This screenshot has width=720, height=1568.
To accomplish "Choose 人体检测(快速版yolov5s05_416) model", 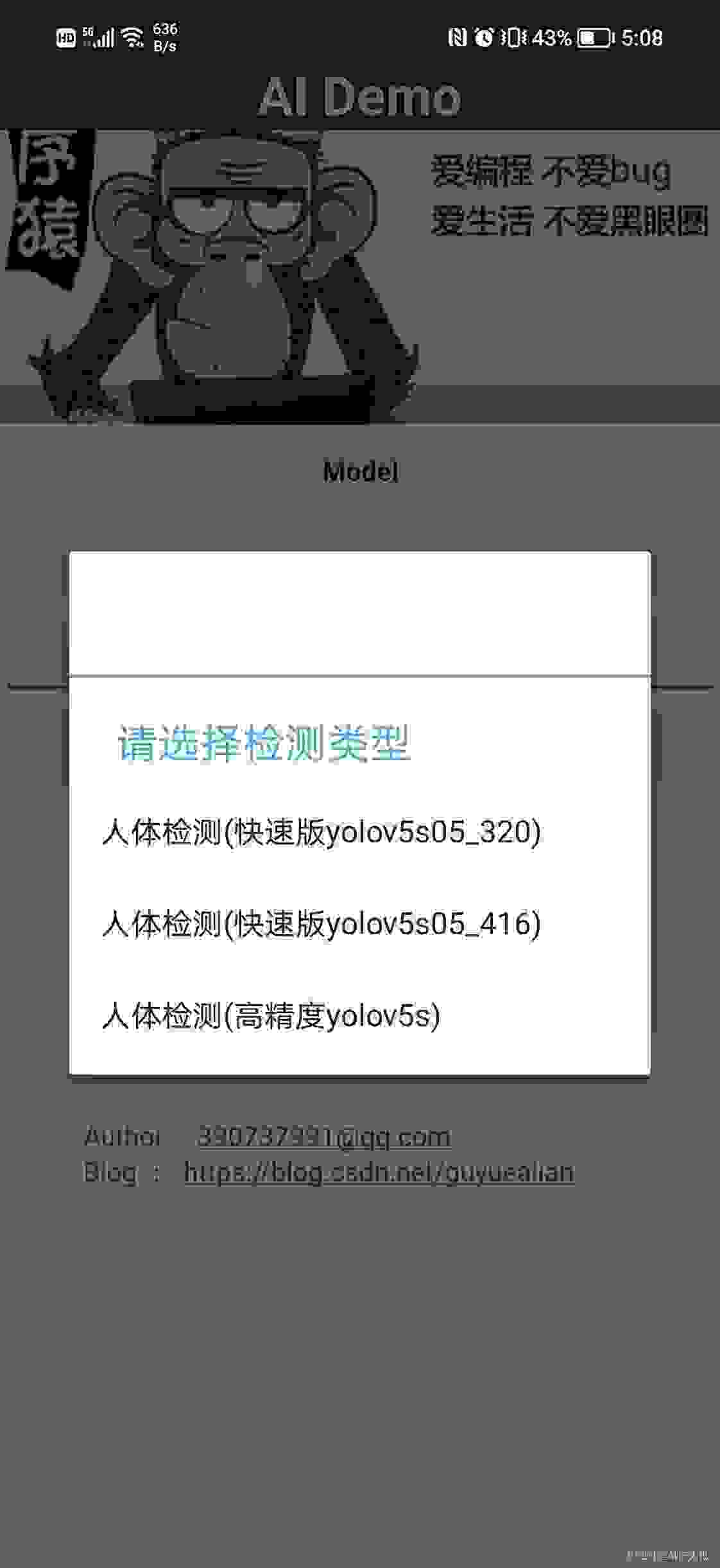I will coord(359,924).
